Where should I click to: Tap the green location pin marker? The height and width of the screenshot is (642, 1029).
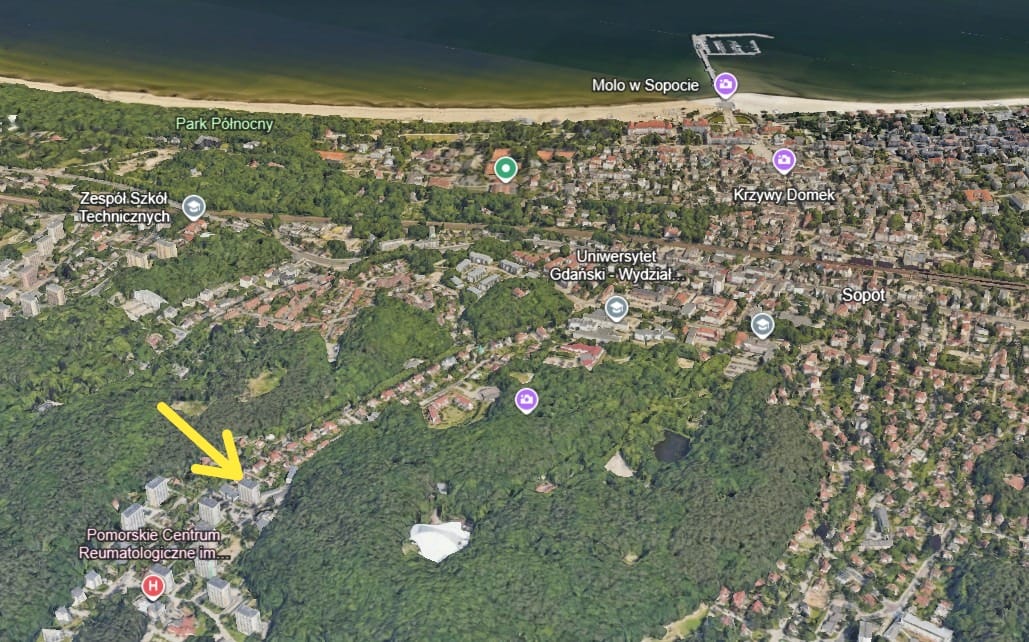point(505,168)
